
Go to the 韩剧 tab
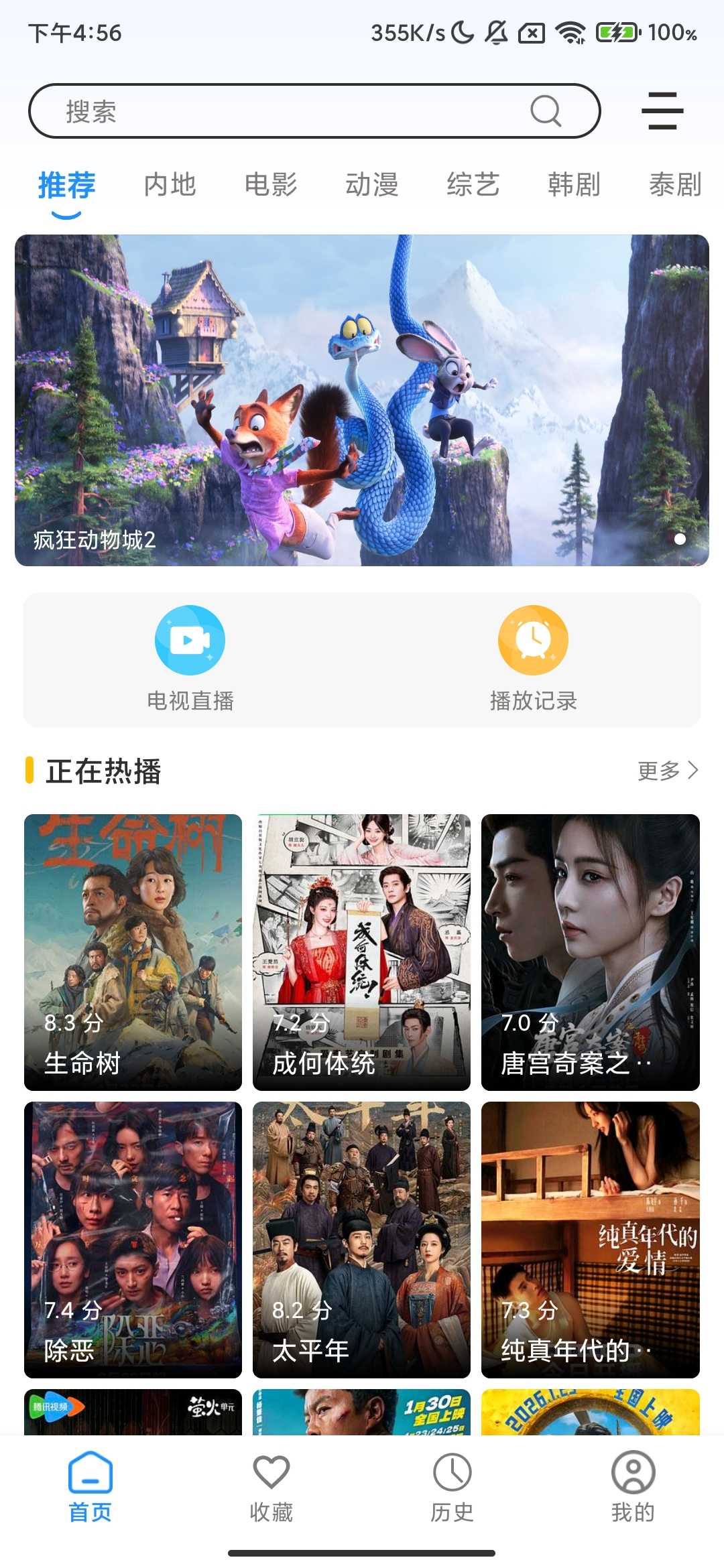coord(574,185)
